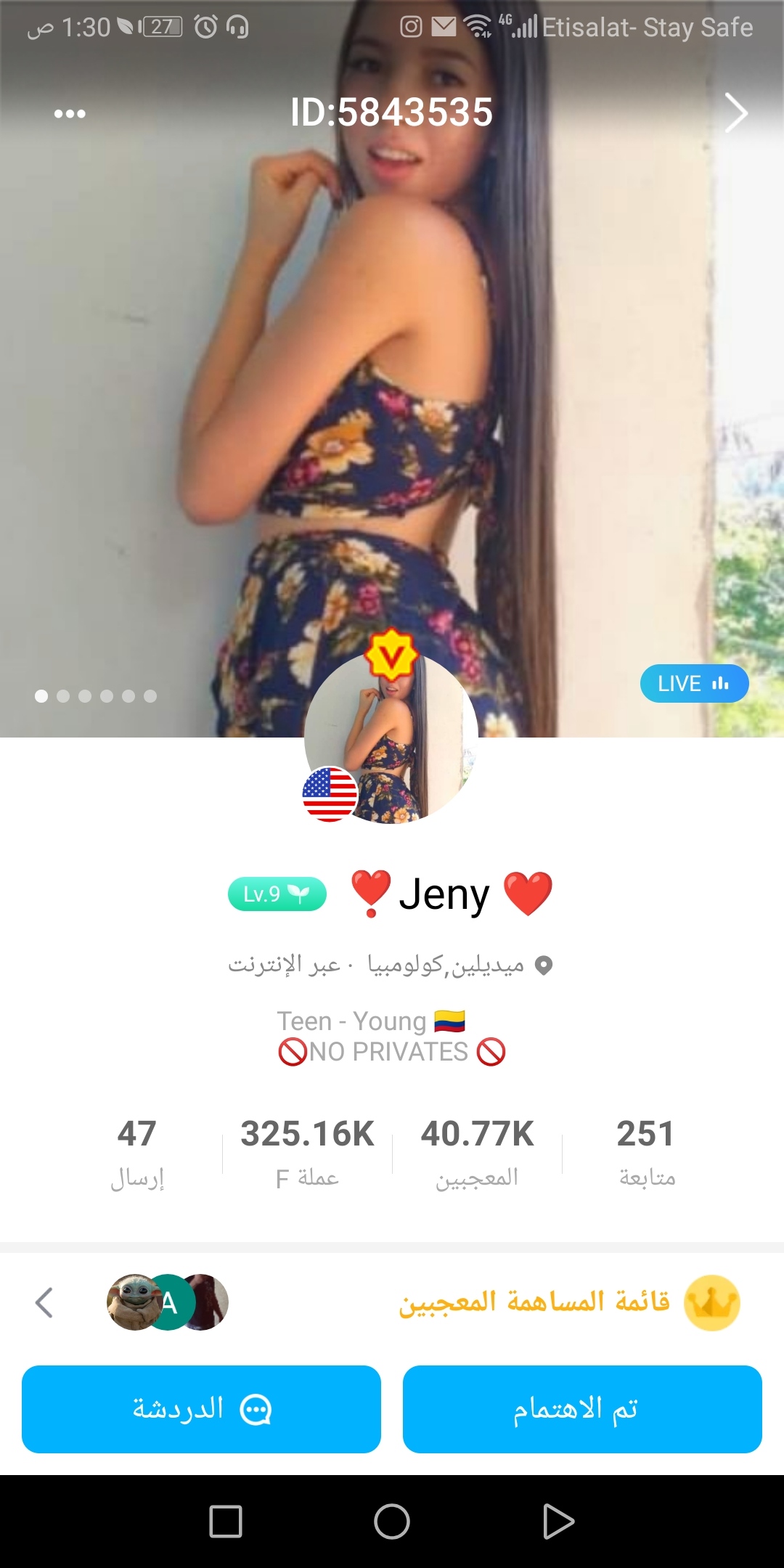Go to the system home screen
This screenshot has height=1568, width=784.
[x=392, y=1521]
